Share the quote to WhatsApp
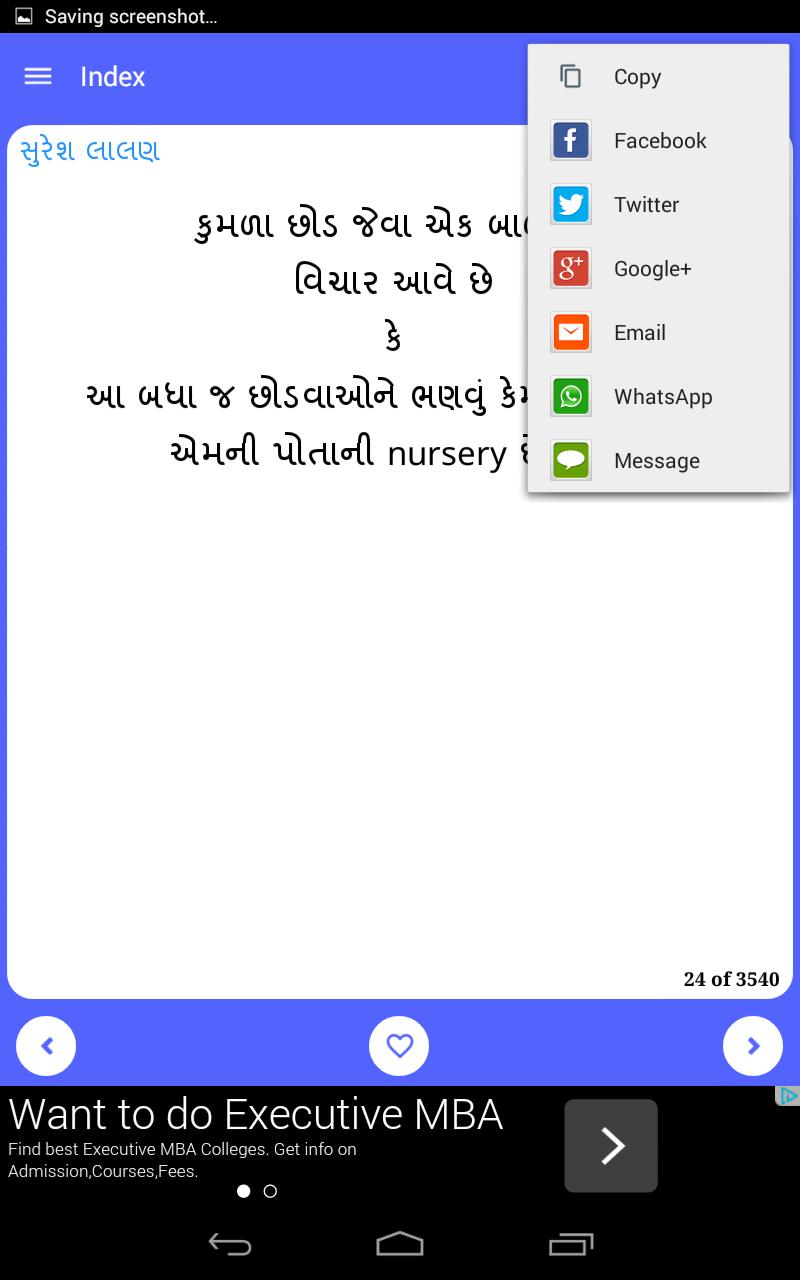800x1280 pixels. [662, 397]
